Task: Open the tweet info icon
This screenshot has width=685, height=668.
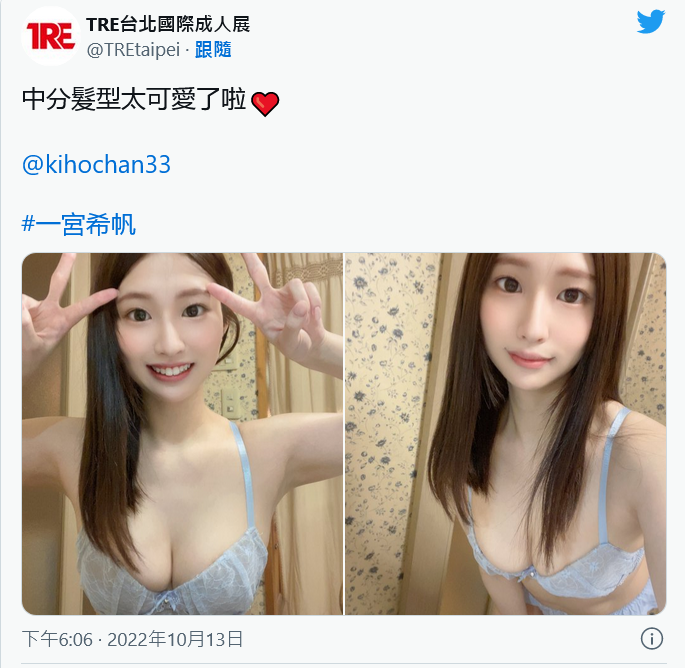Action: pyautogui.click(x=651, y=639)
